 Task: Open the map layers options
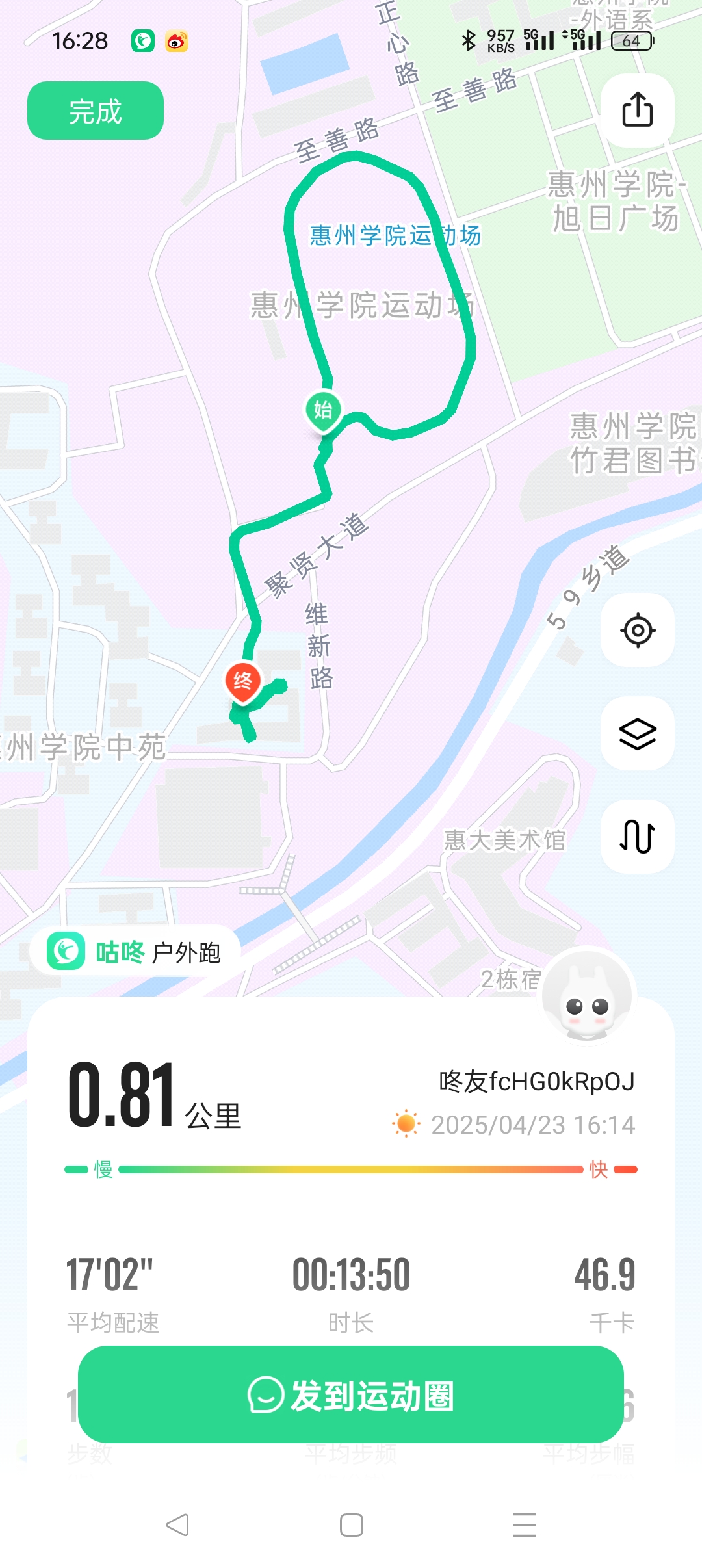(x=637, y=733)
